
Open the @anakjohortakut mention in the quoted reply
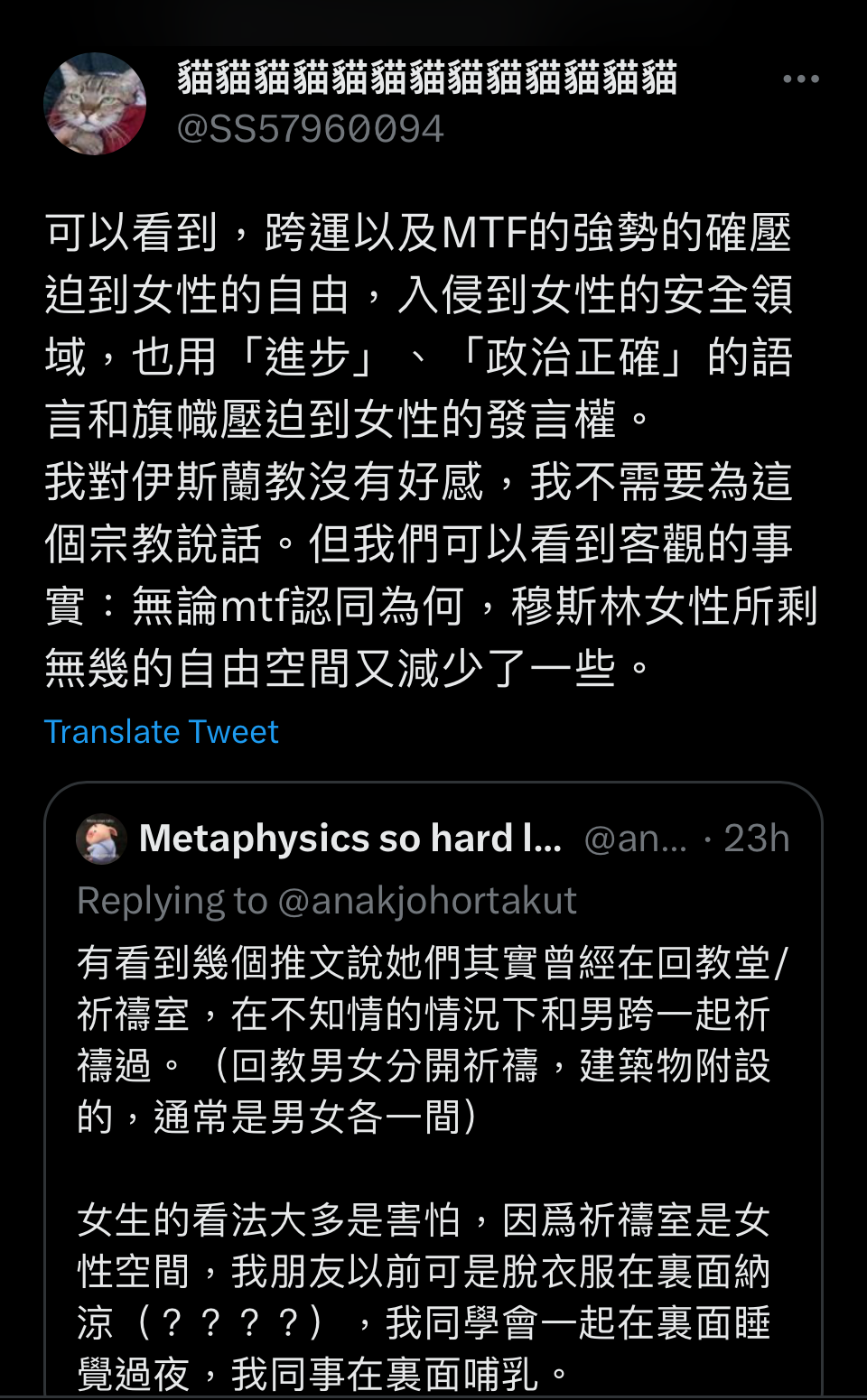427,901
